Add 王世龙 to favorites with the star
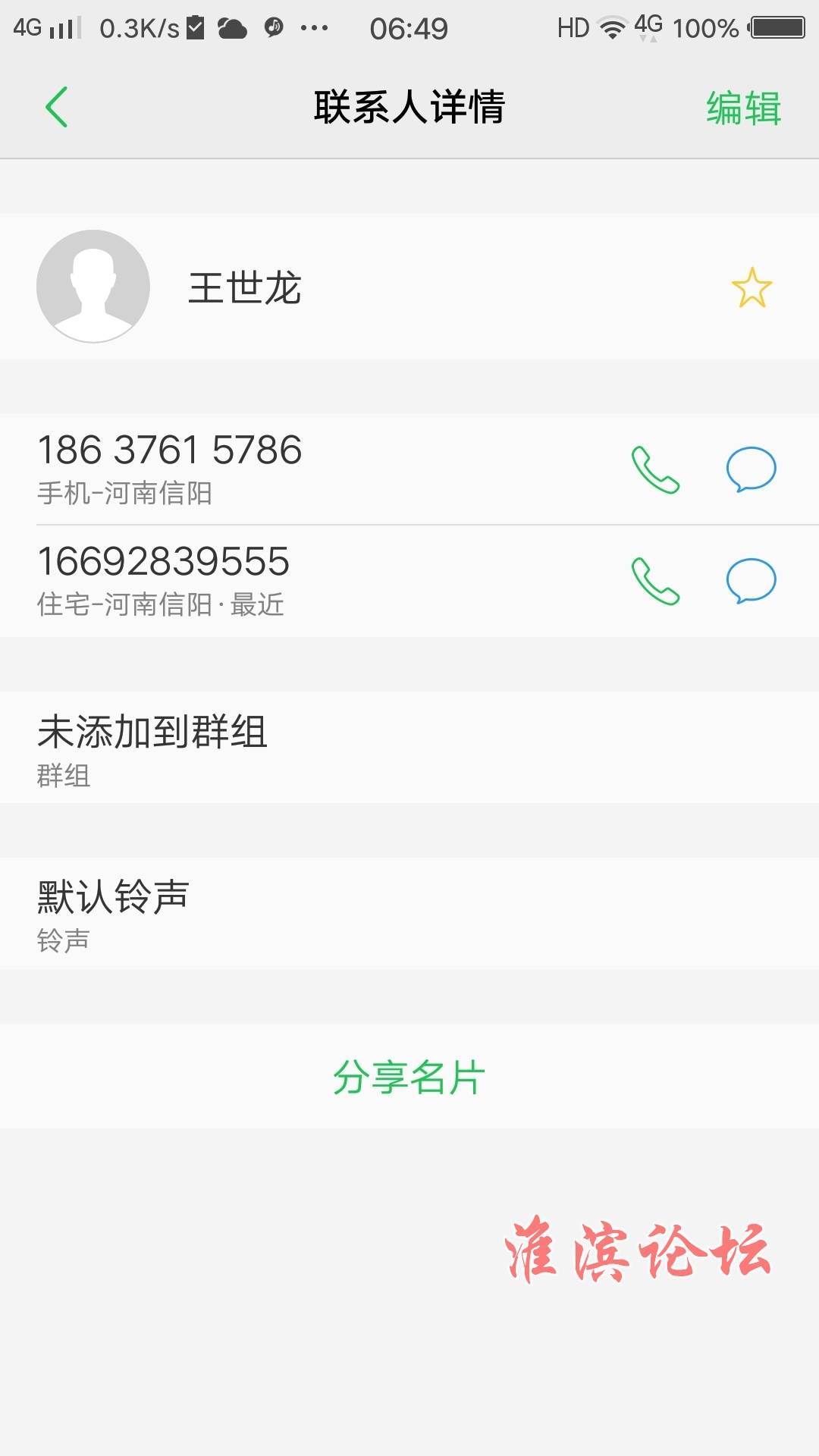This screenshot has width=819, height=1456. point(752,287)
